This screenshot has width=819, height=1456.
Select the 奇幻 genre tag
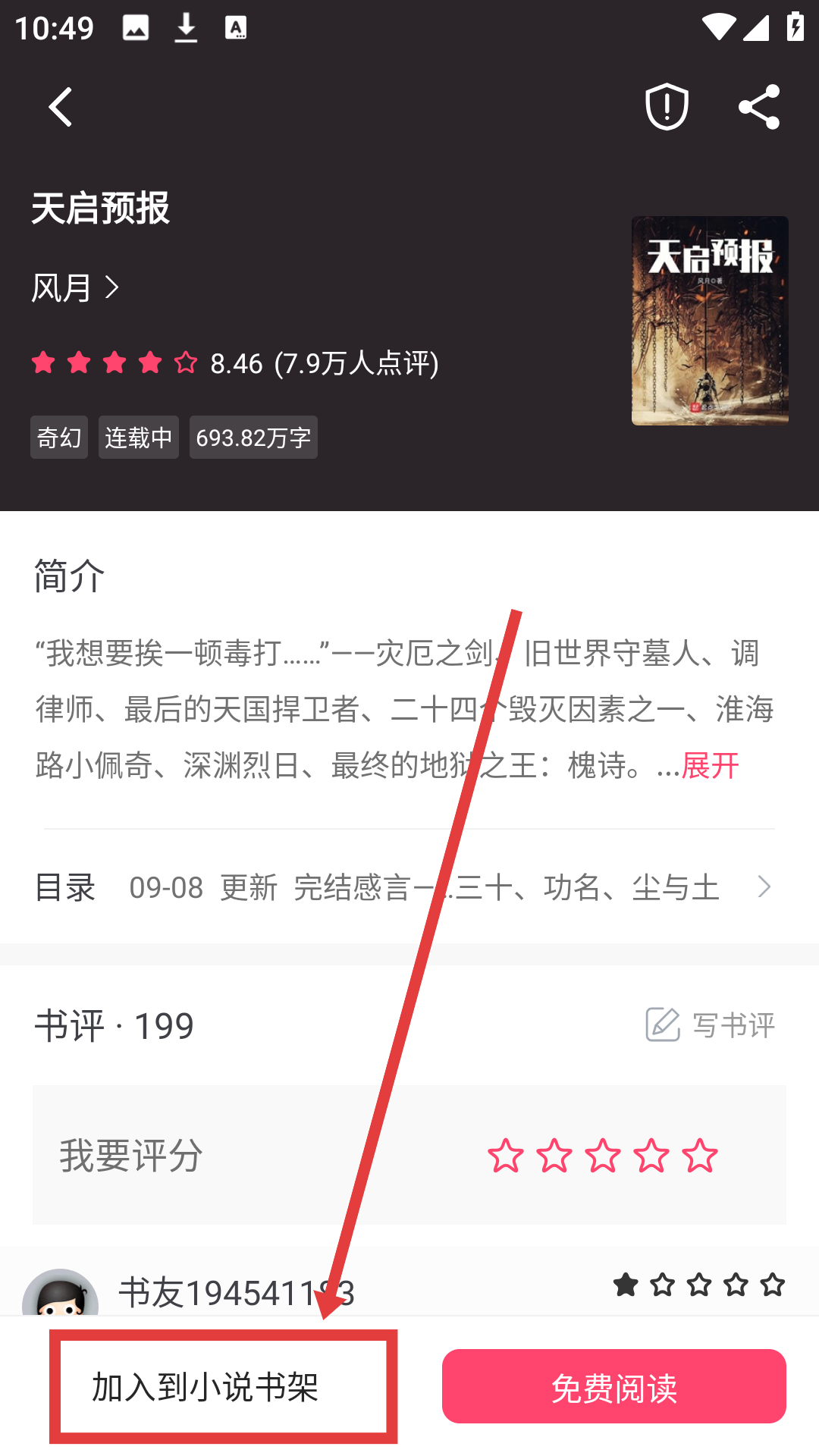59,438
